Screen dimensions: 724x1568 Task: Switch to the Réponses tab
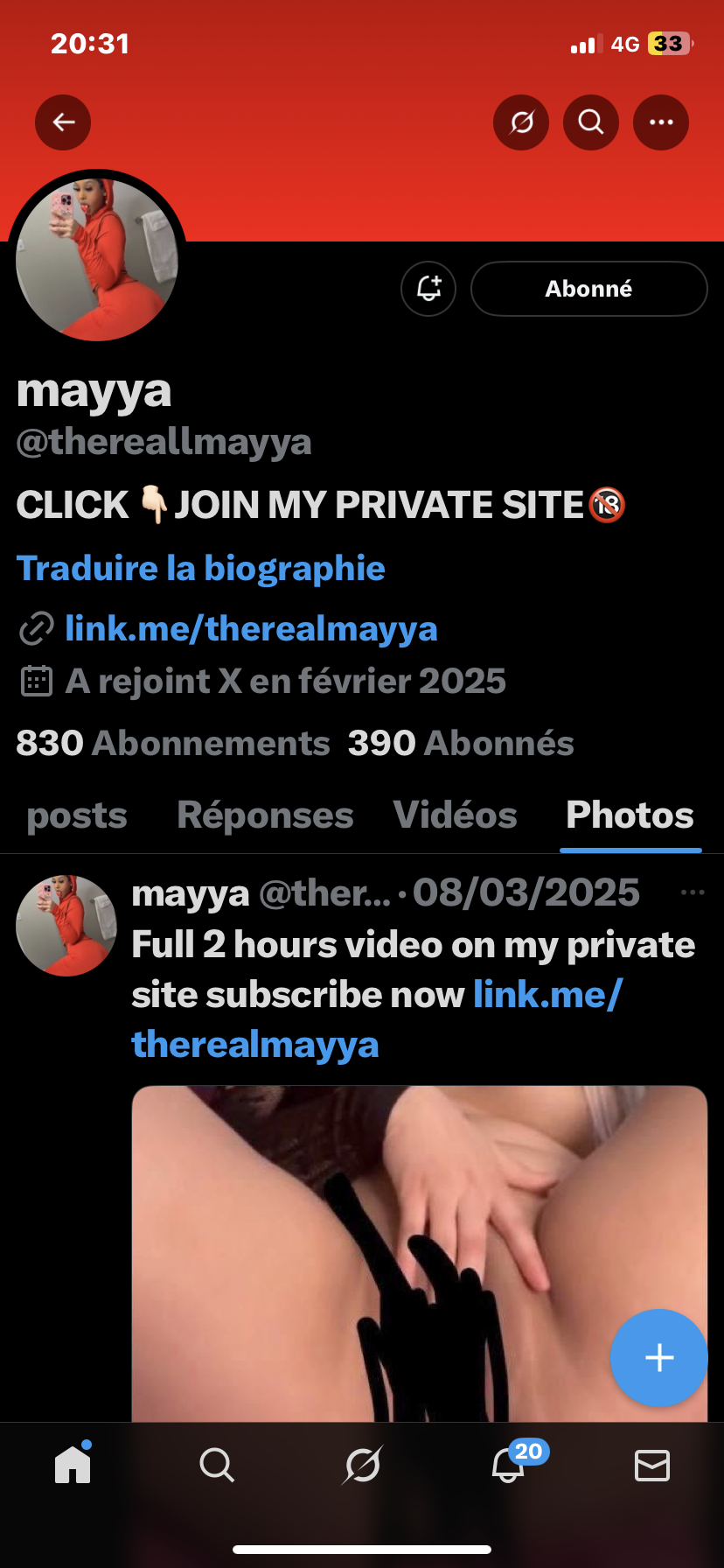(265, 815)
